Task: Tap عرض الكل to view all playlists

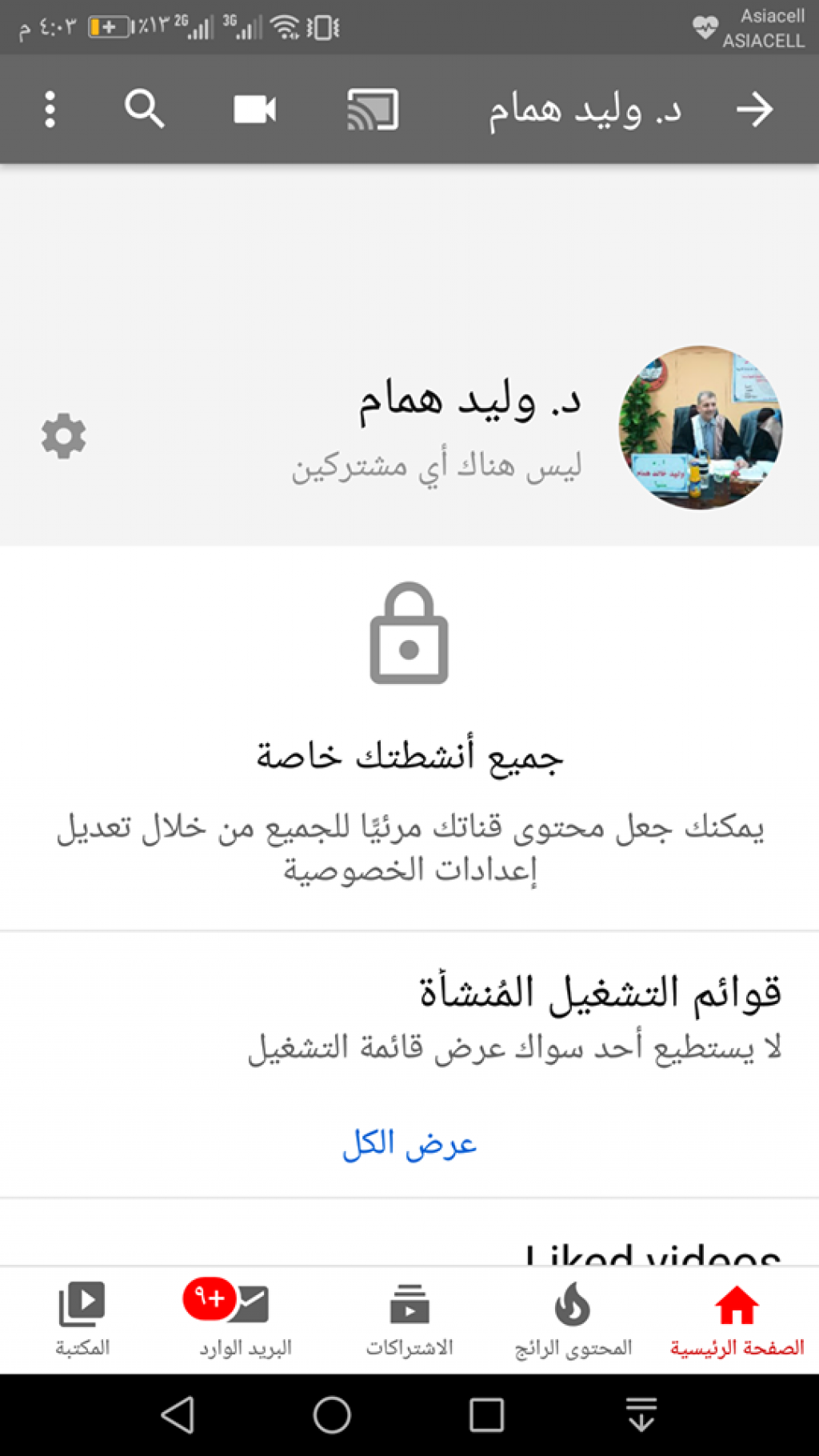Action: [x=409, y=1144]
